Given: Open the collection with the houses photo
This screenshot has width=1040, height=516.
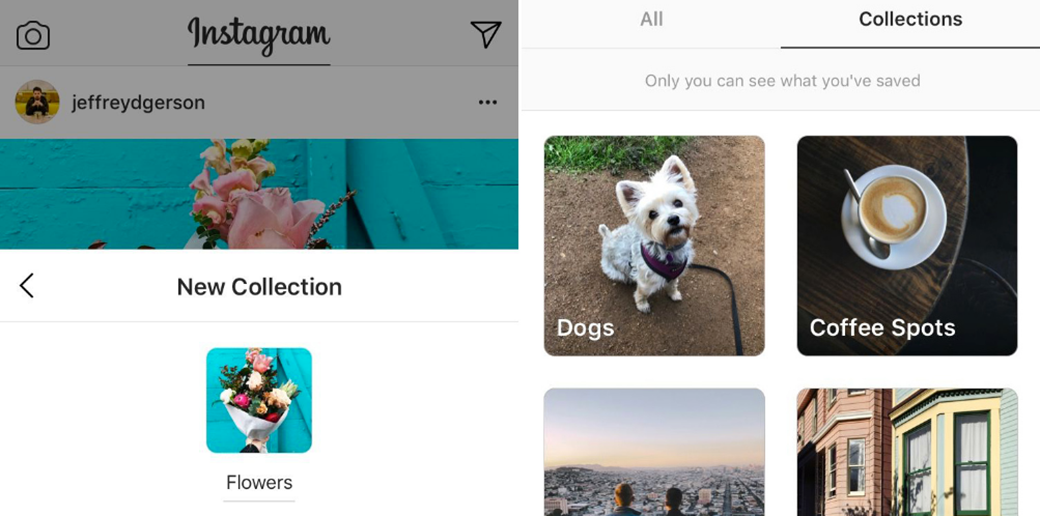Looking at the screenshot, I should (x=907, y=452).
